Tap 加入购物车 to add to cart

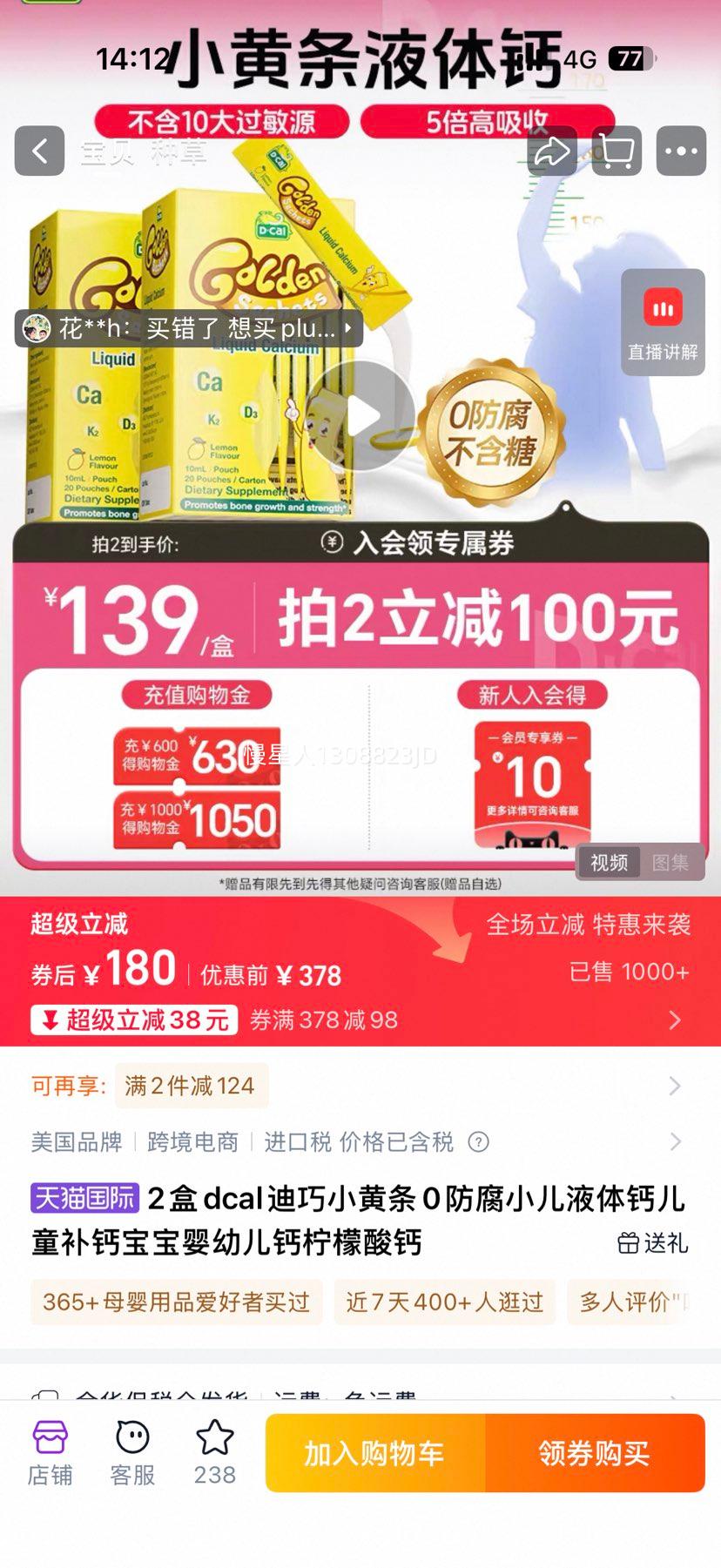374,1453
